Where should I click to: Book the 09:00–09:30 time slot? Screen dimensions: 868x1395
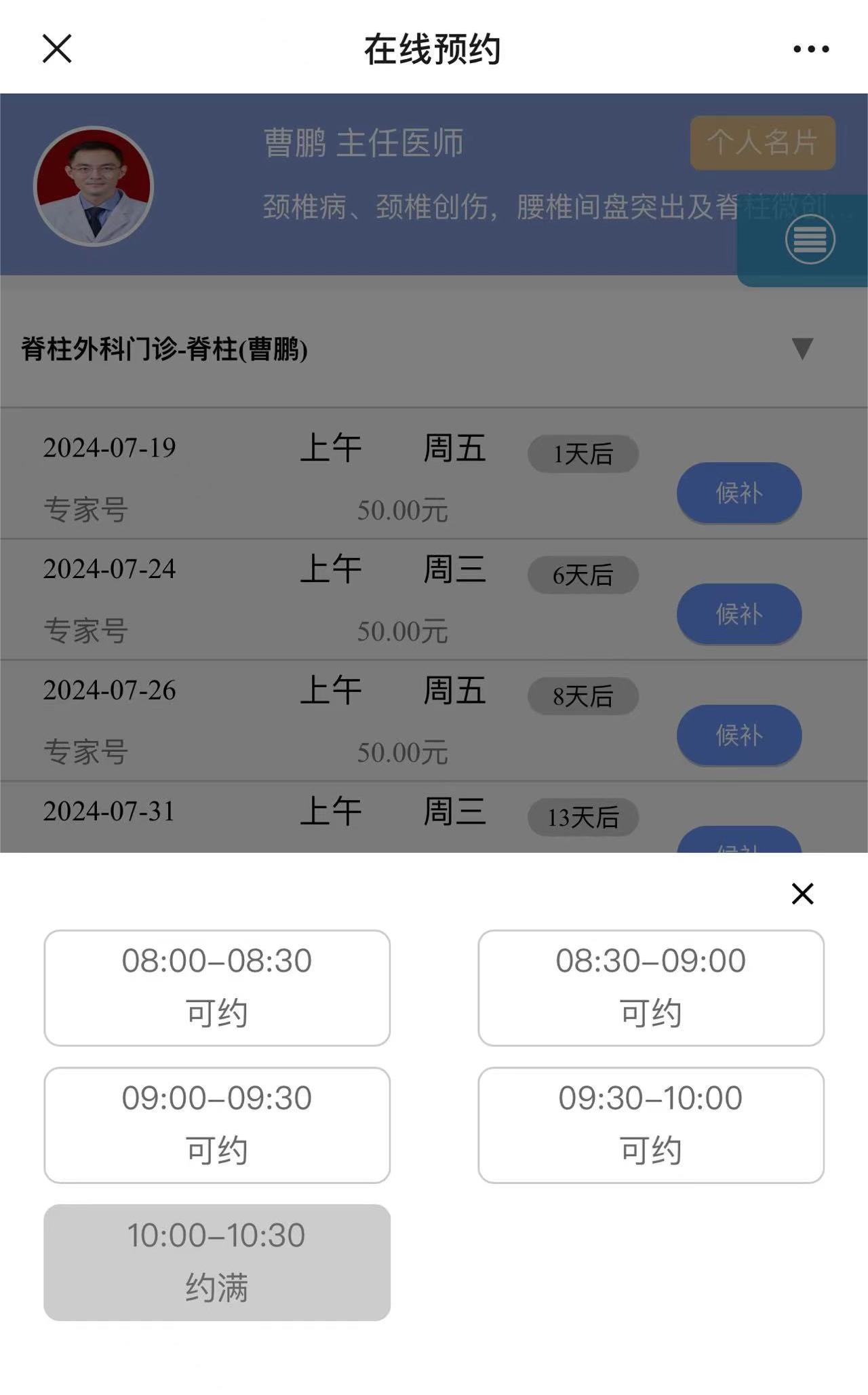[x=217, y=1124]
